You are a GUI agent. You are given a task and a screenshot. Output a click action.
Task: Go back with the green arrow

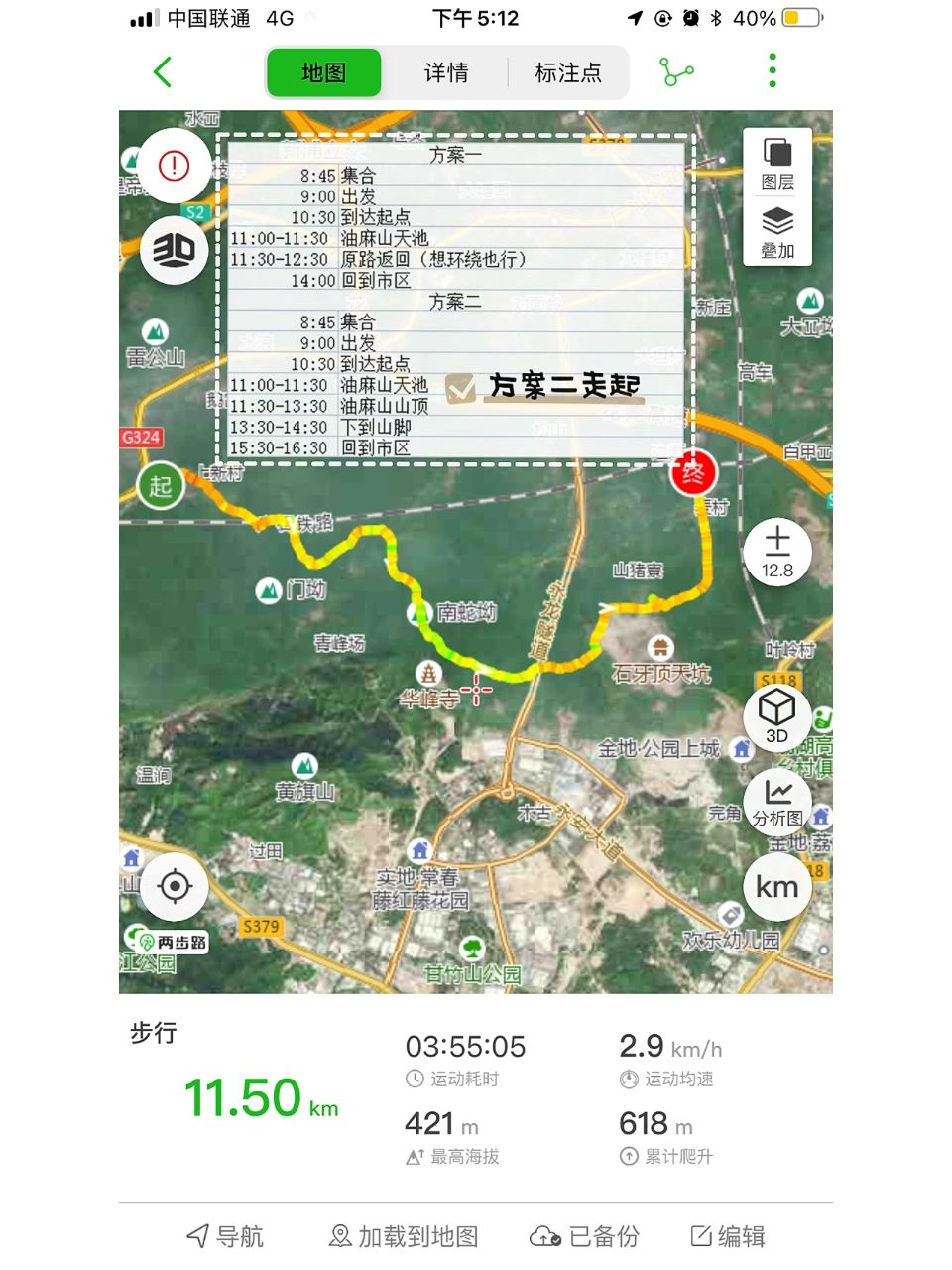point(164,72)
